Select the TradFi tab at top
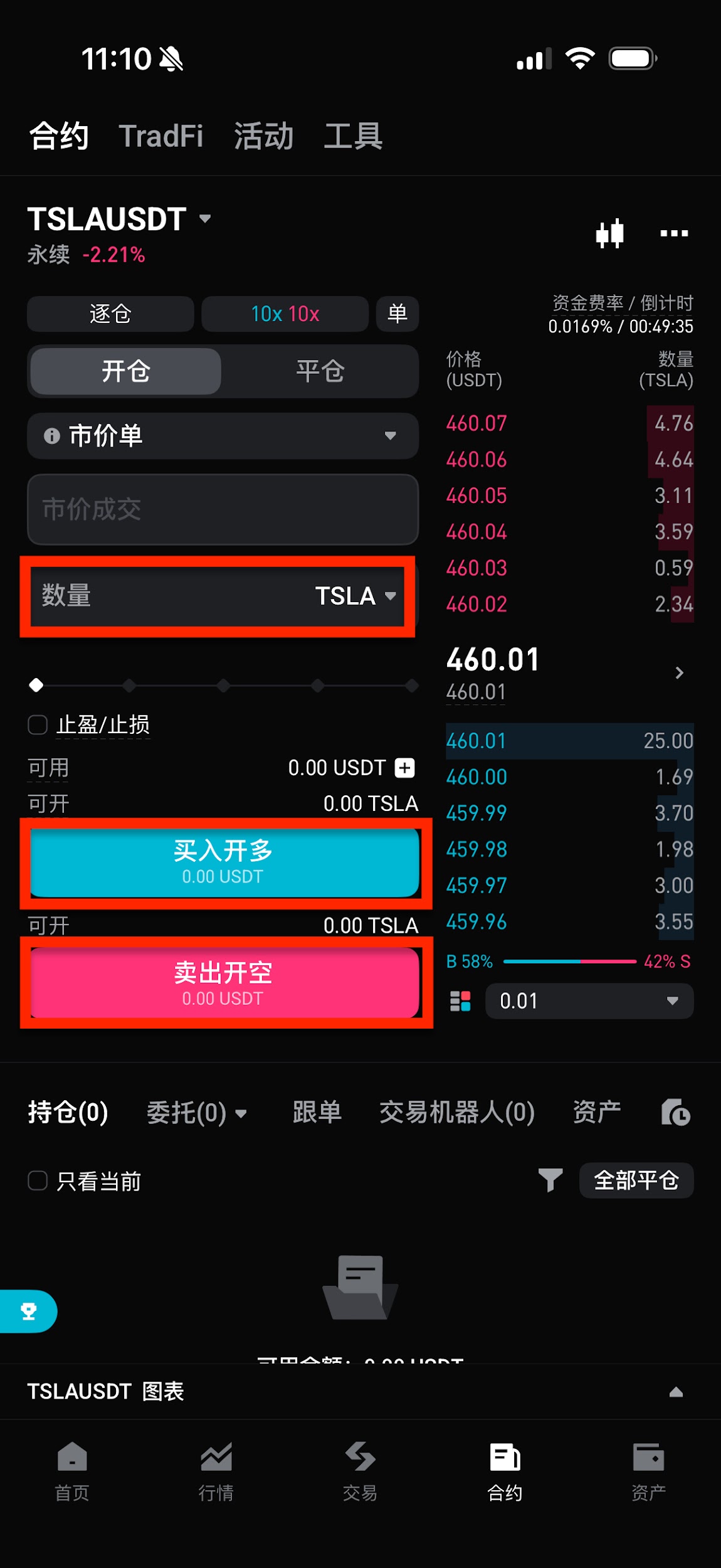This screenshot has height=1568, width=721. pyautogui.click(x=162, y=135)
